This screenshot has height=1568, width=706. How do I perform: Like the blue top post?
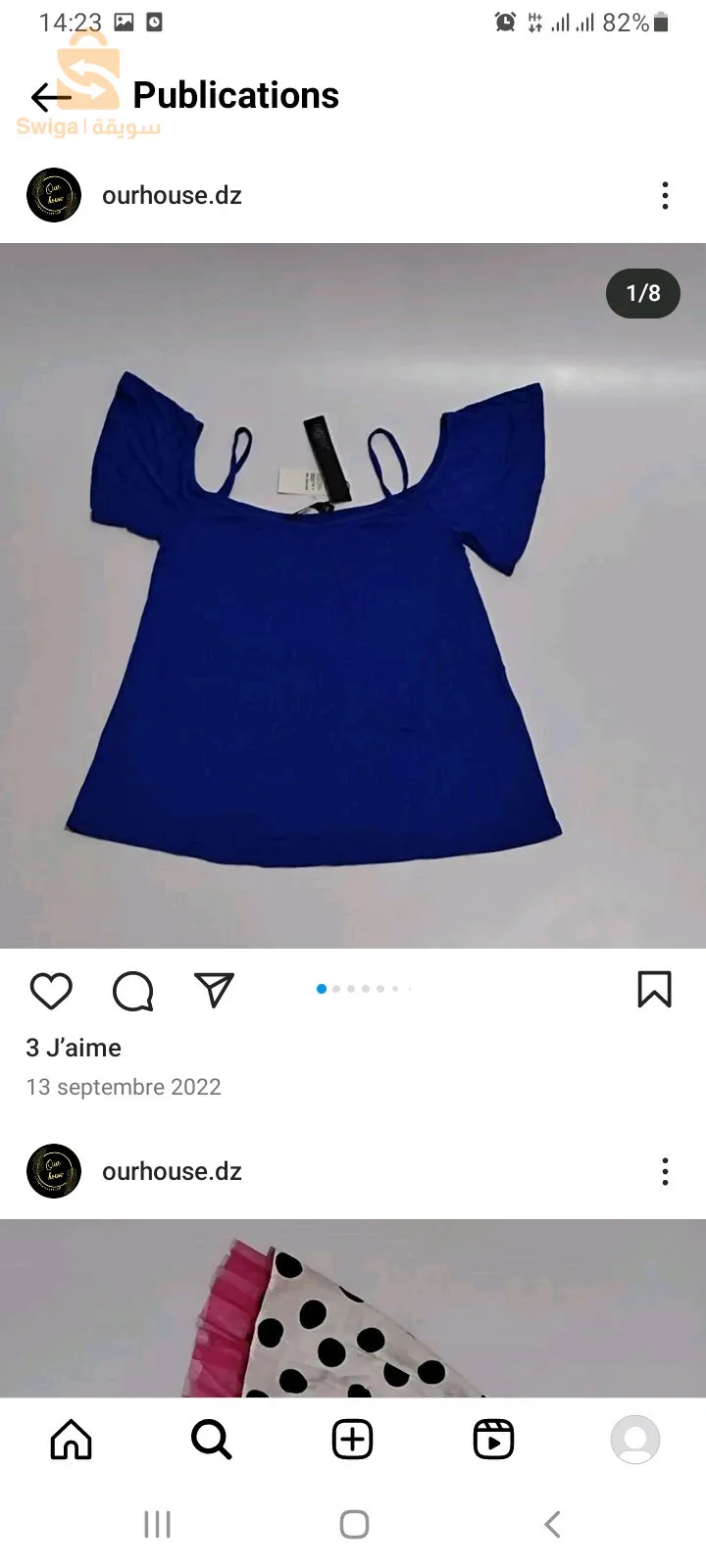pyautogui.click(x=51, y=991)
